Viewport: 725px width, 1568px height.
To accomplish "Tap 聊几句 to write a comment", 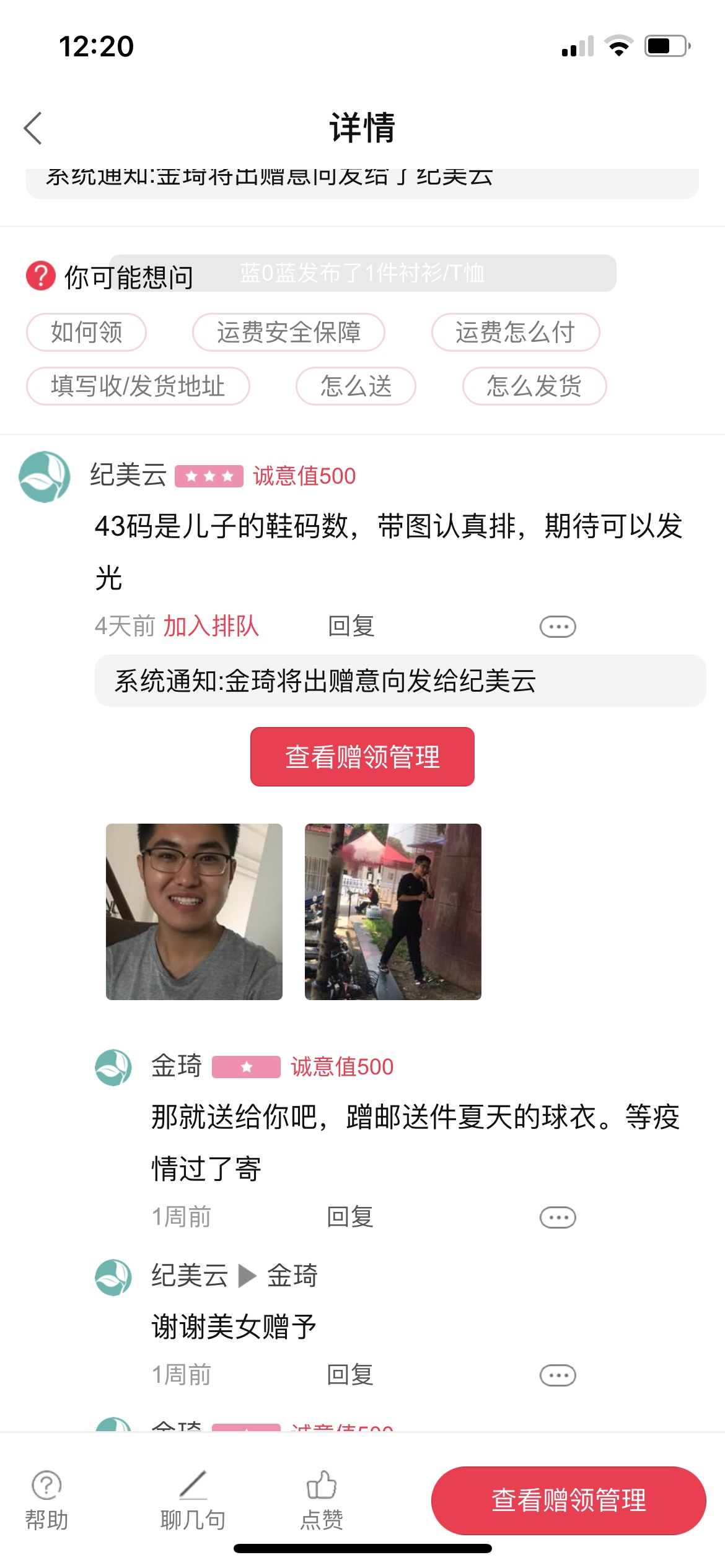I will point(193,1499).
